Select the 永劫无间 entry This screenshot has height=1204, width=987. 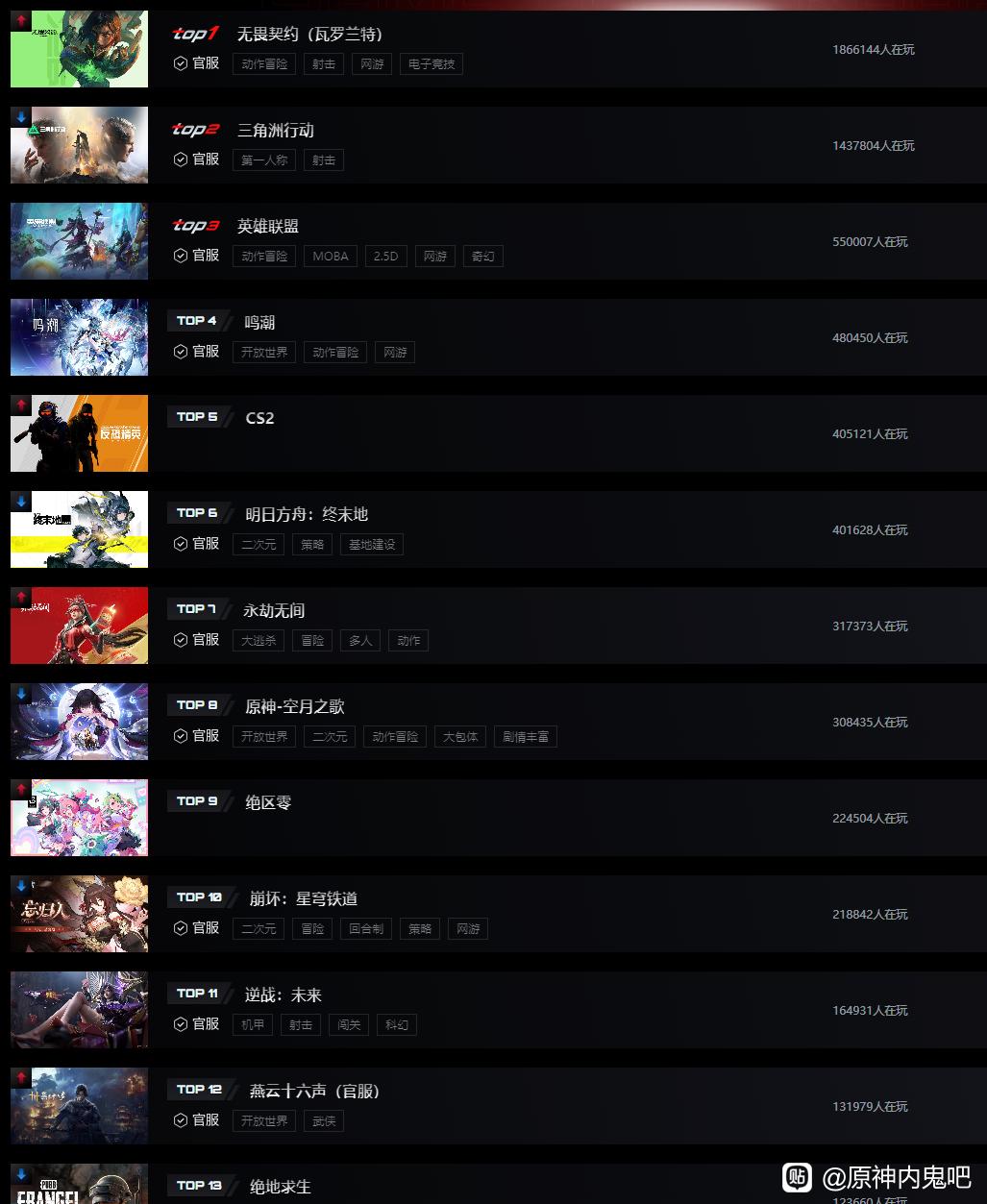point(274,611)
